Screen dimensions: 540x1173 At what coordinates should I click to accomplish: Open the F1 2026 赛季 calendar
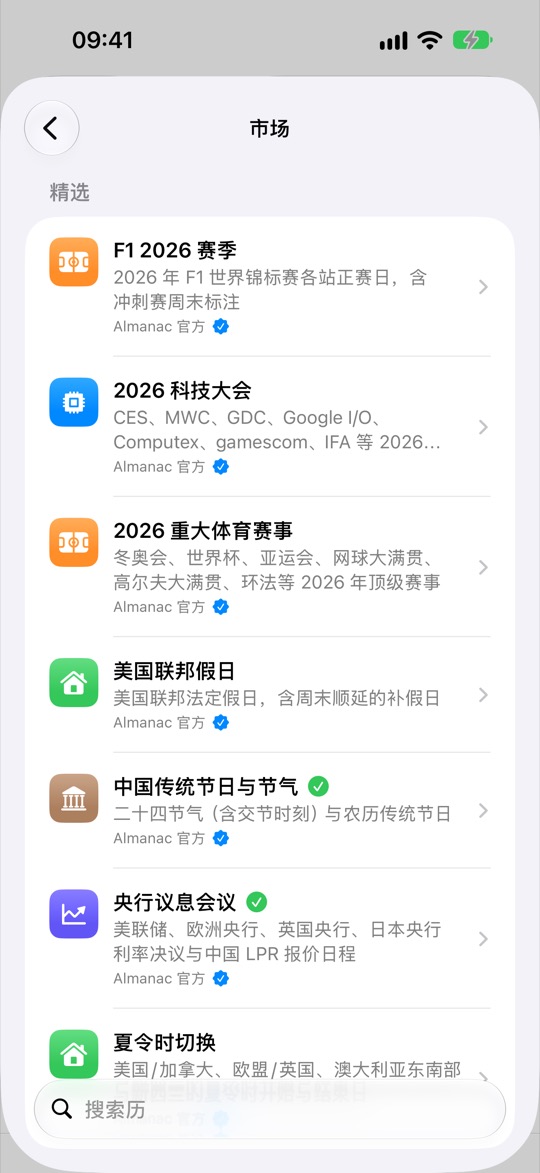pyautogui.click(x=270, y=287)
